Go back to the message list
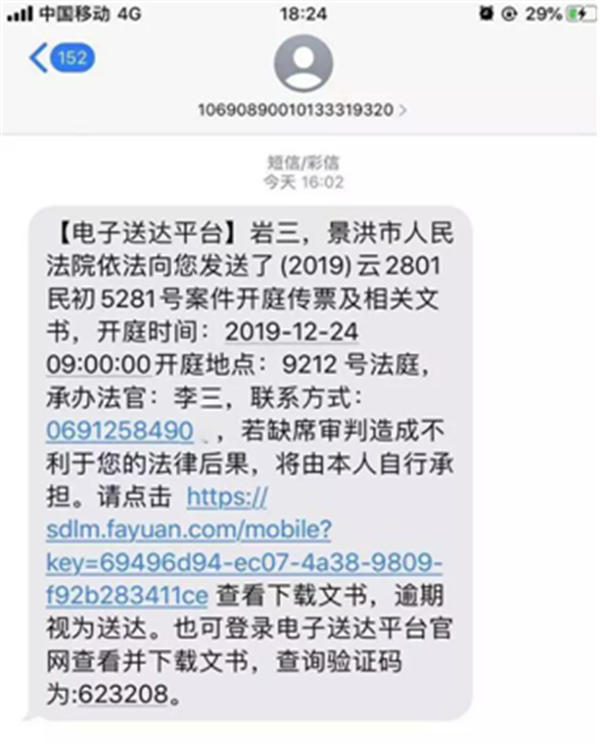 click(60, 59)
